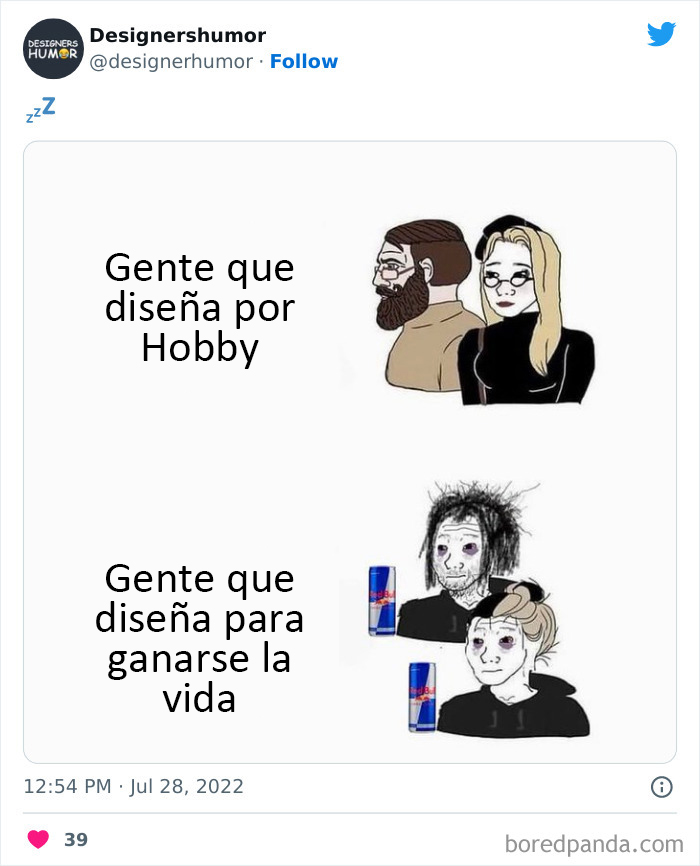Like this tweet with the heart
The height and width of the screenshot is (866, 700).
pos(38,839)
